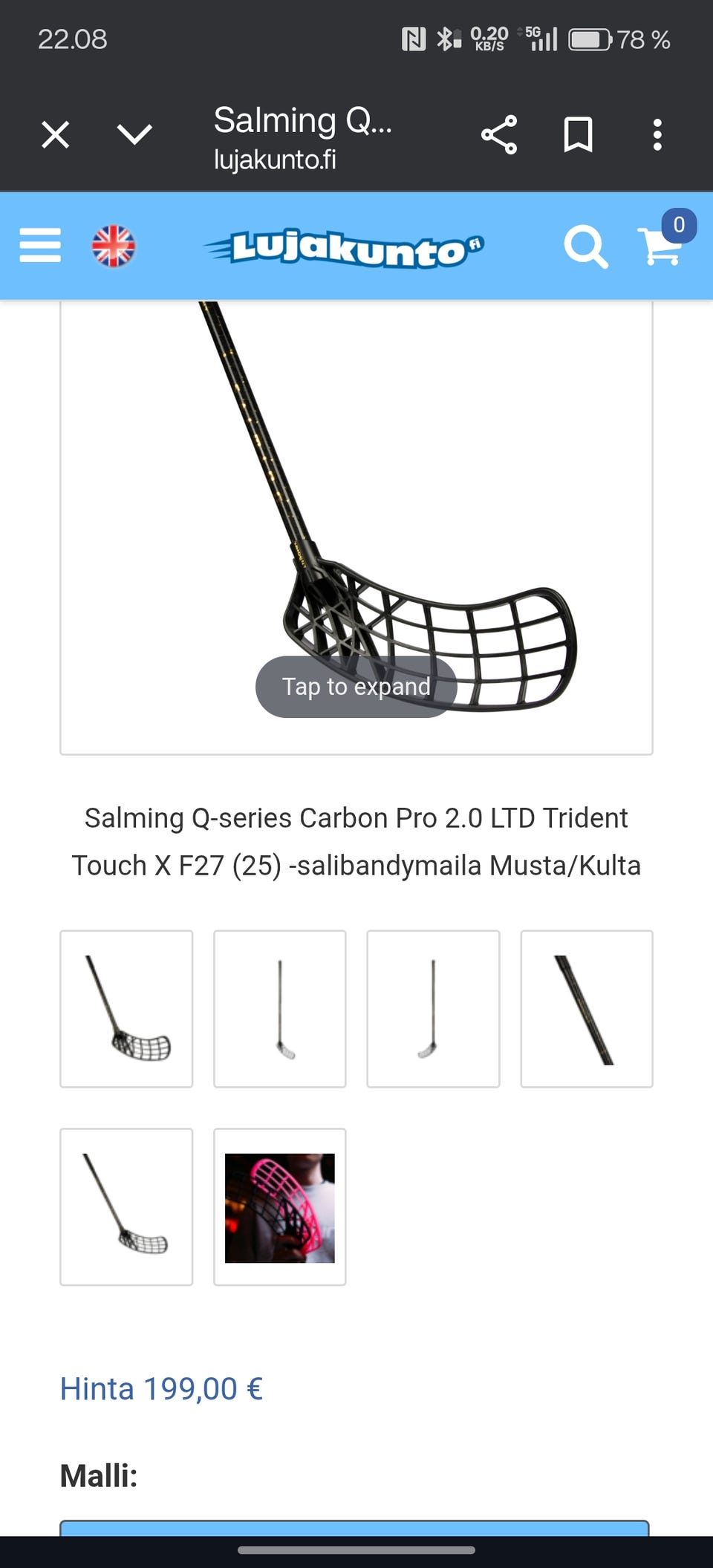
Task: Switch site language using the UK flag
Action: click(x=114, y=246)
